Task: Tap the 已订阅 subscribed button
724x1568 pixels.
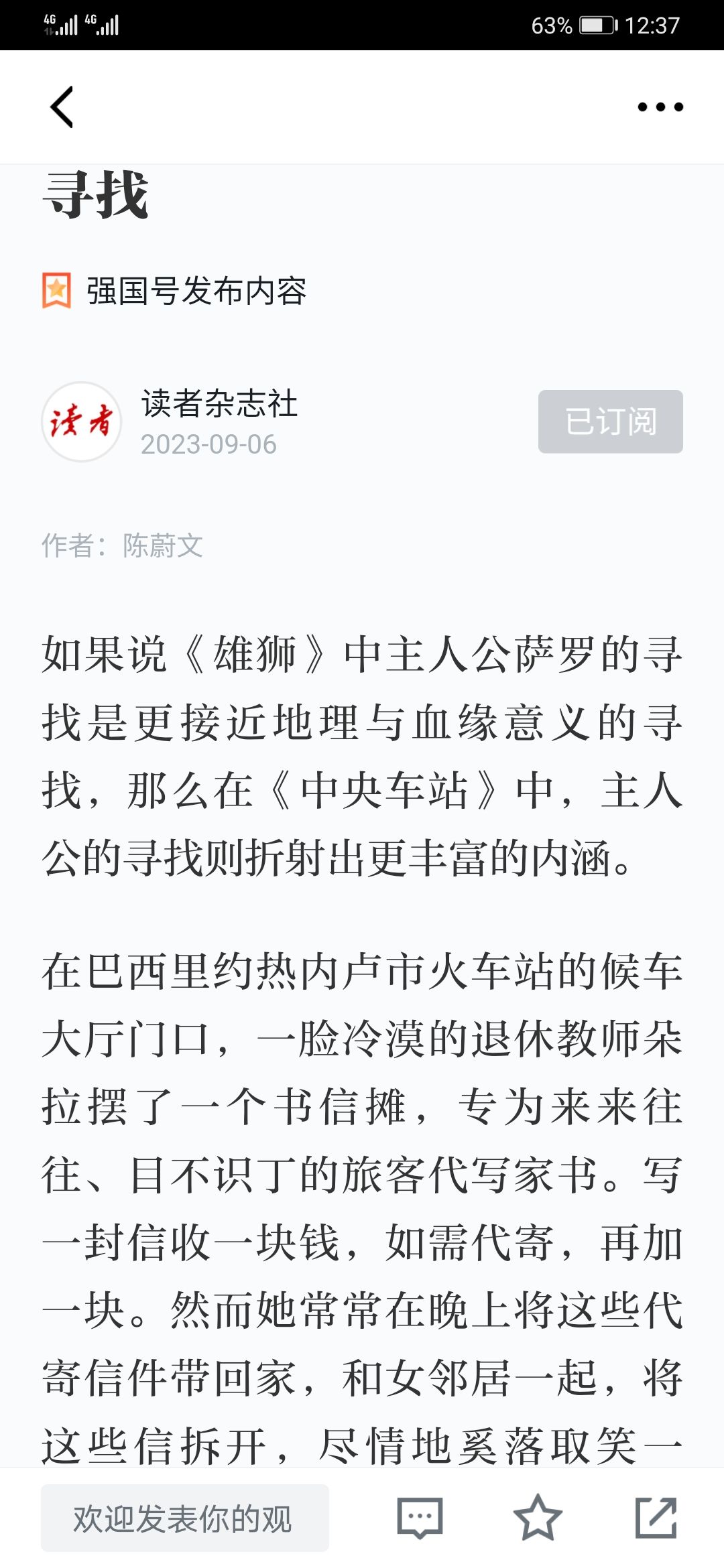Action: click(610, 421)
